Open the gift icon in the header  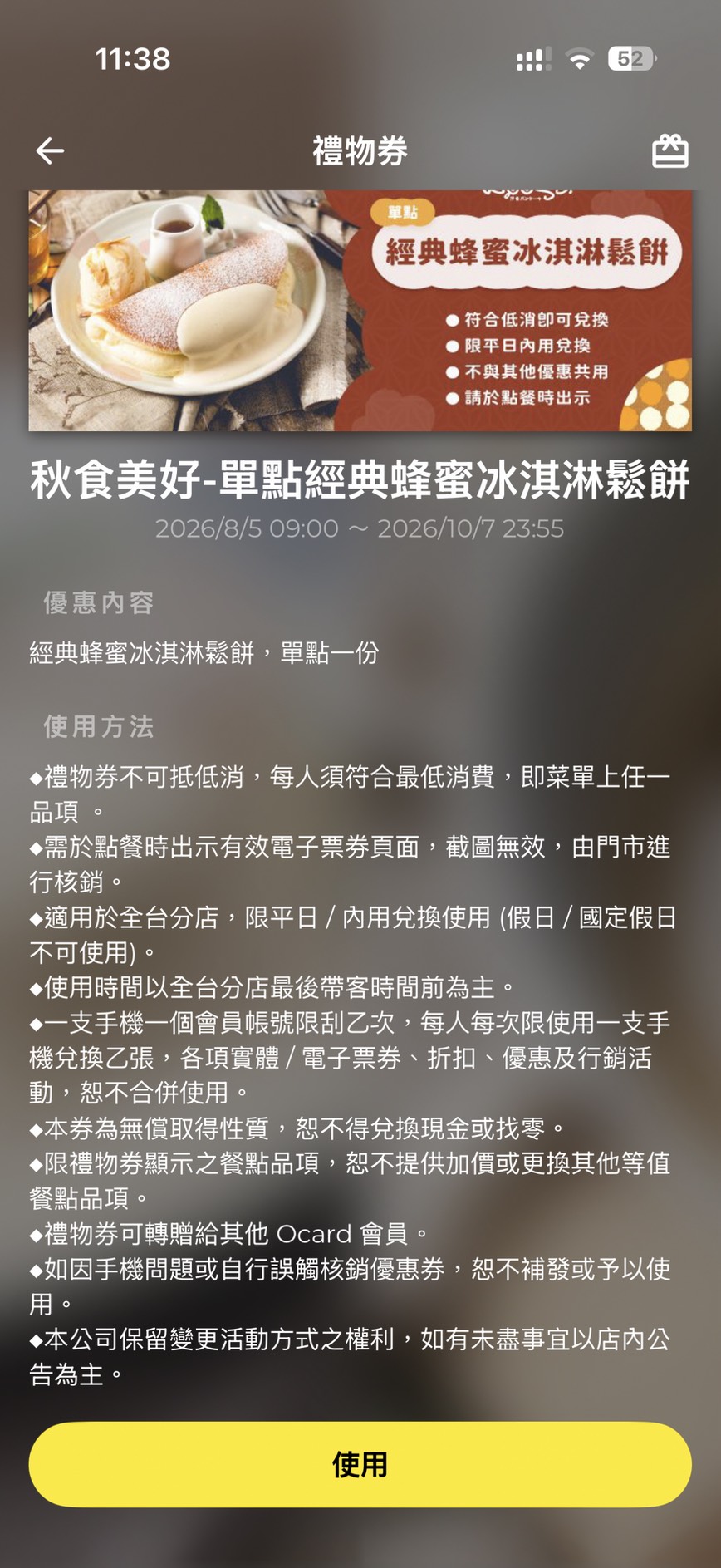coord(669,150)
